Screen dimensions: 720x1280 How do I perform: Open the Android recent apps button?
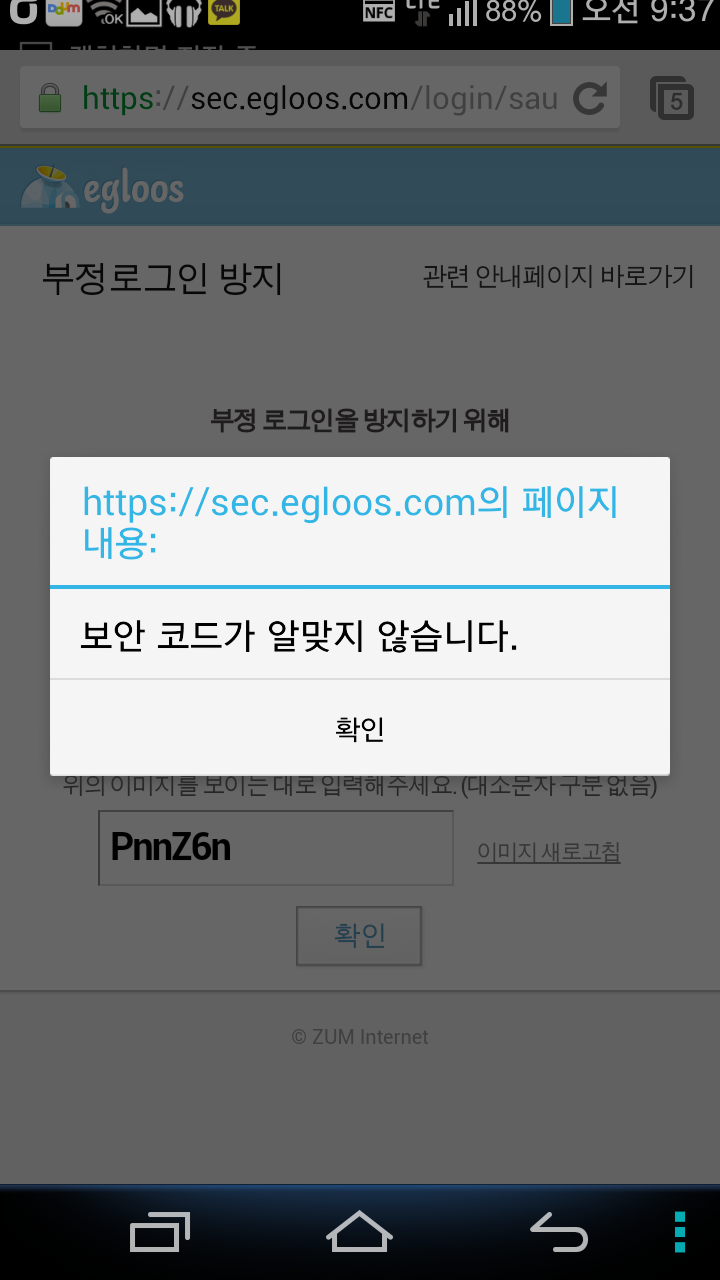[160, 1232]
